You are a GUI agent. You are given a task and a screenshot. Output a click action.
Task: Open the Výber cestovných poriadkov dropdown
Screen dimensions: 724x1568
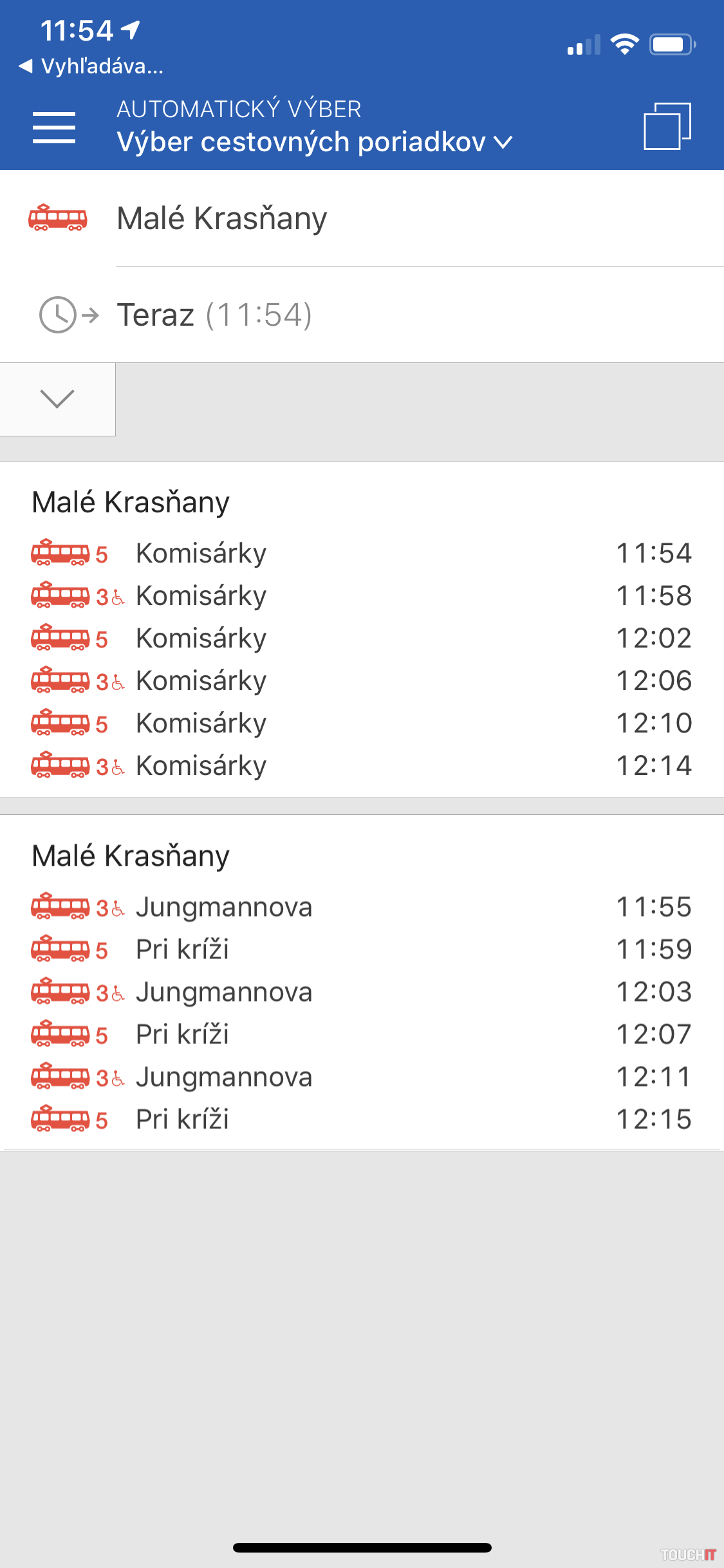coord(314,142)
